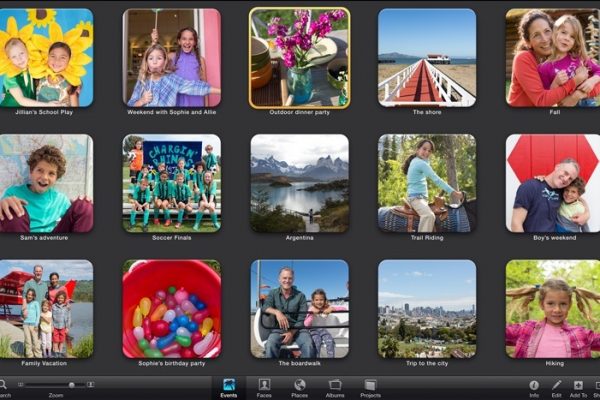Screen dimensions: 600x400
Task: Open the Family Vacation event
Action: 45,309
